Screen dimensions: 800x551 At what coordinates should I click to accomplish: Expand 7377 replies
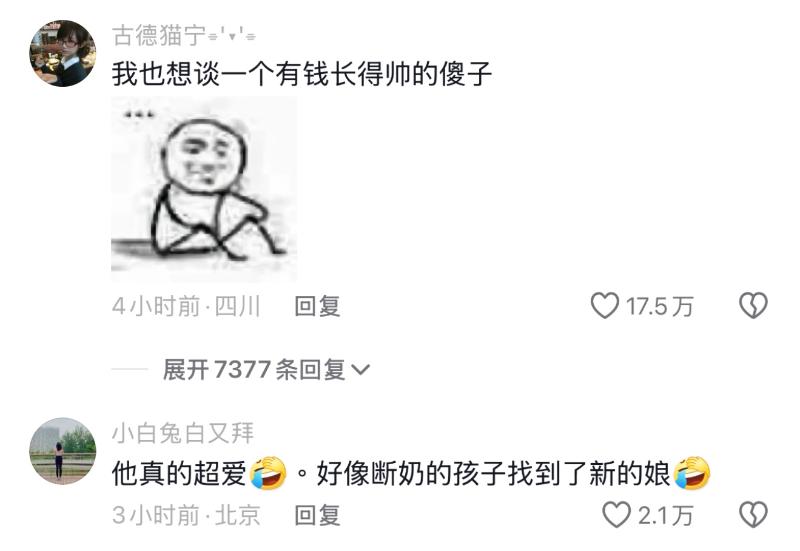tap(266, 370)
